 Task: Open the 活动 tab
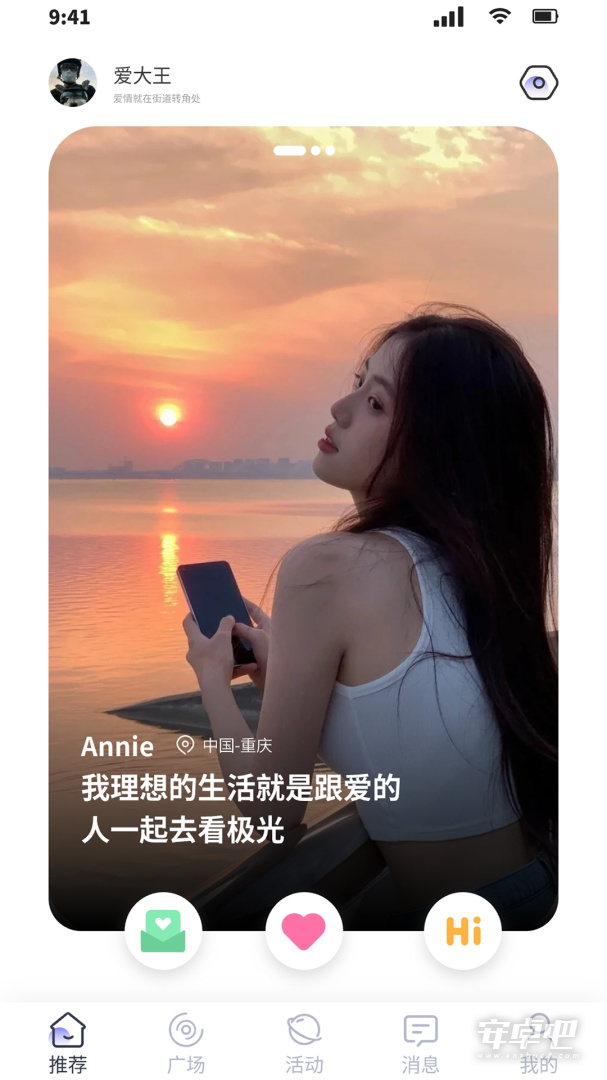pyautogui.click(x=304, y=1042)
